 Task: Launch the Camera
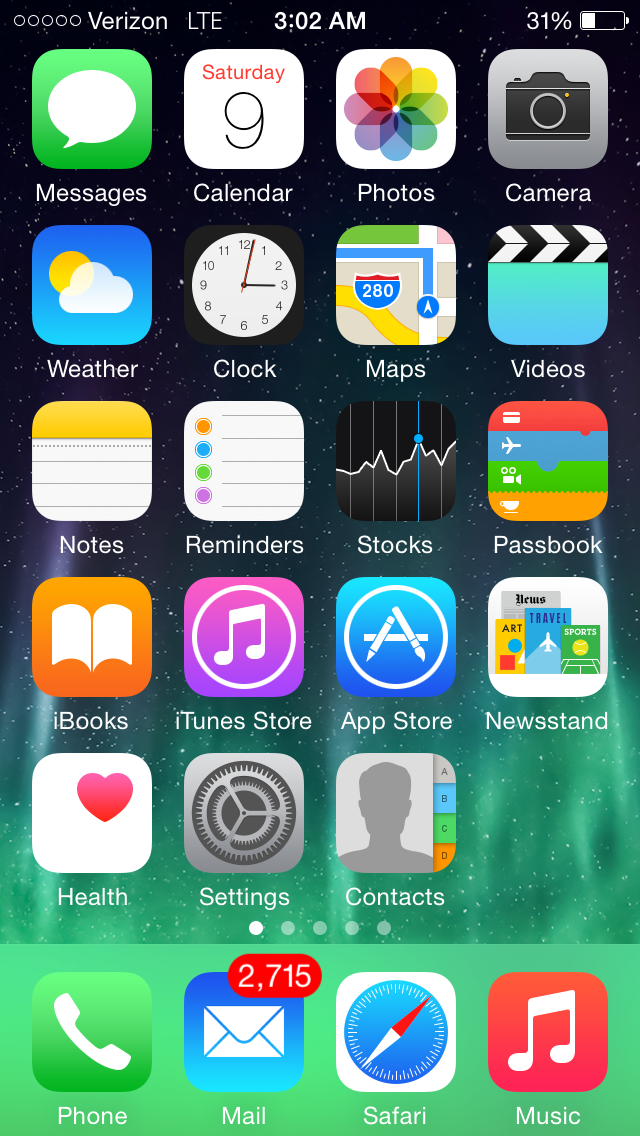coord(548,109)
